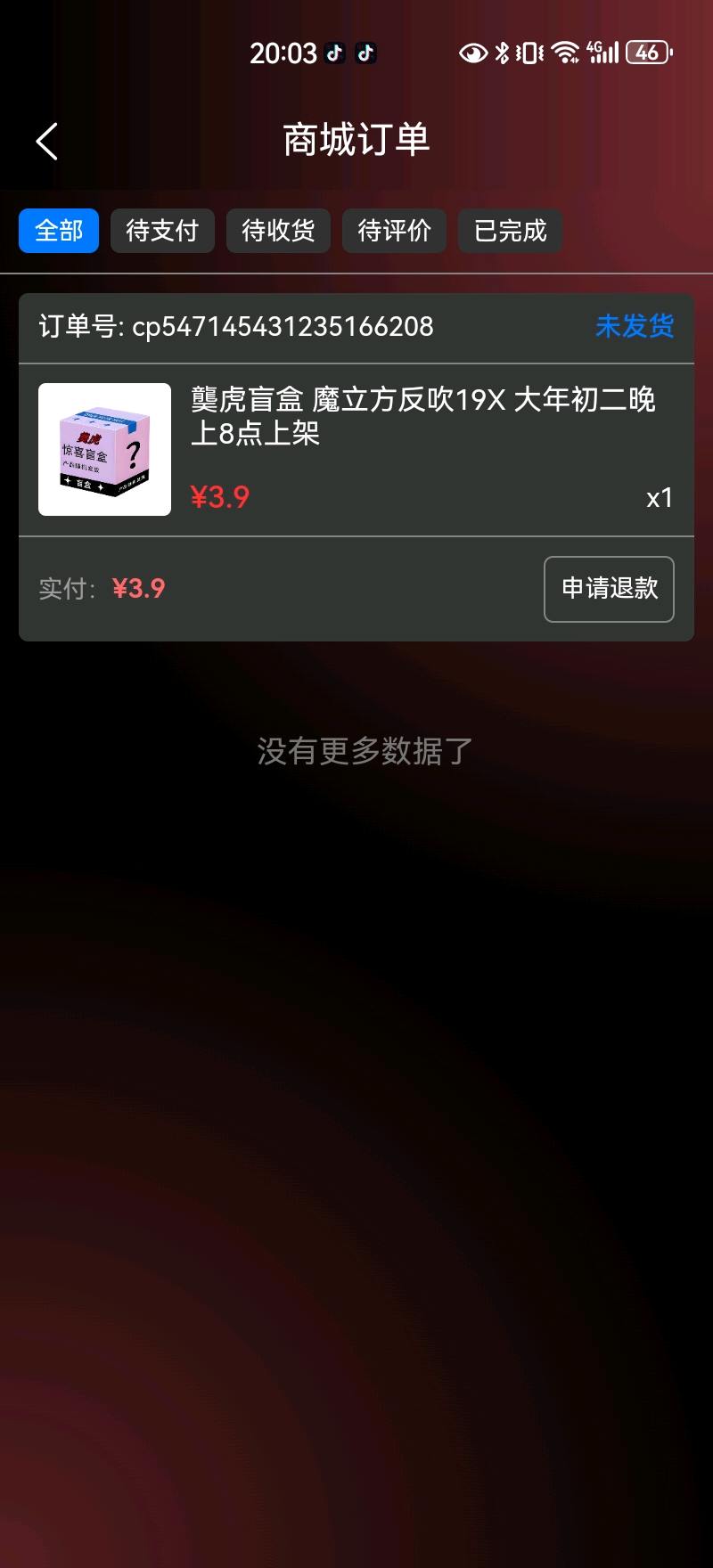The width and height of the screenshot is (713, 1568).
Task: Tap the product title mentioning 魔立方反吹19X
Action: tap(422, 419)
